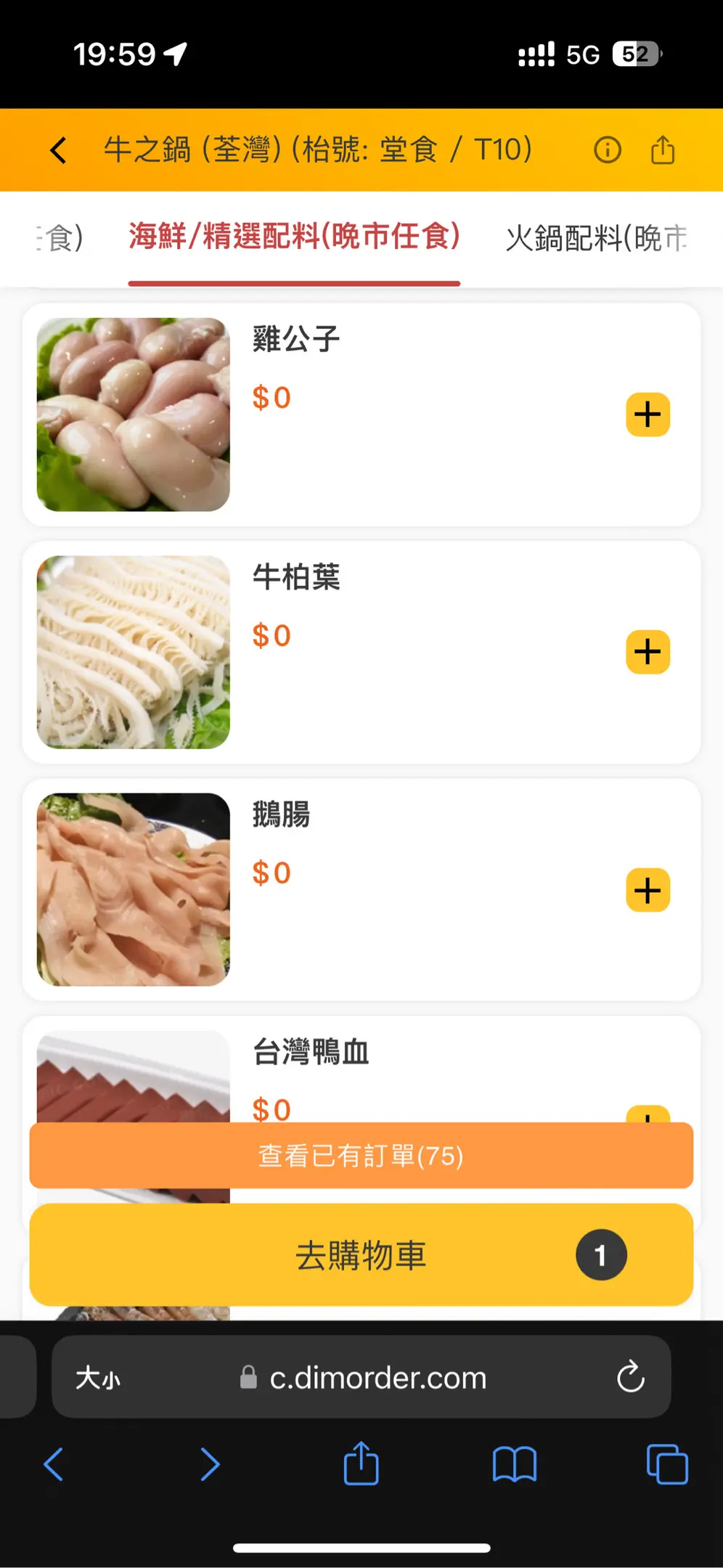Open the 大小 page text-size menu
This screenshot has height=1568, width=723.
pos(98,1377)
